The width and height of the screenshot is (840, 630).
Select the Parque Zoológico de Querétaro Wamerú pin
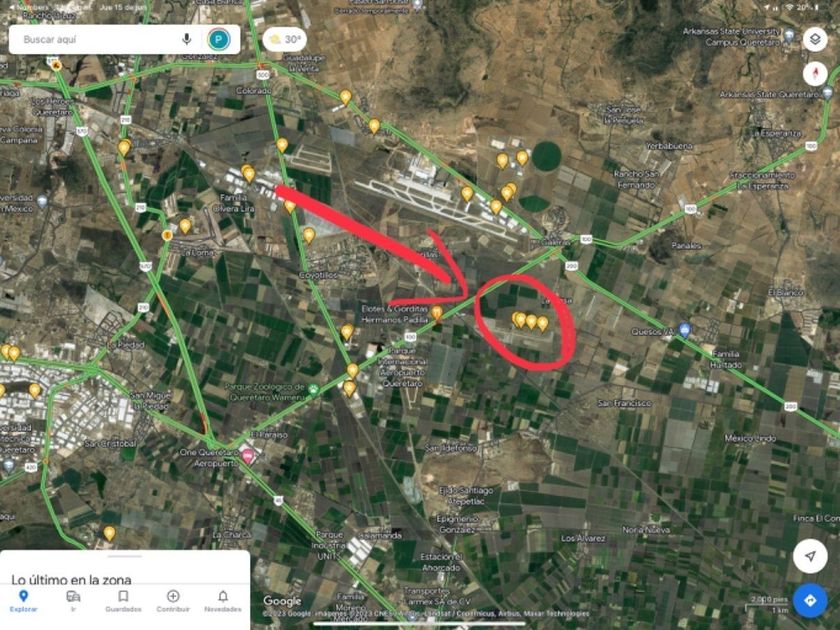click(314, 389)
